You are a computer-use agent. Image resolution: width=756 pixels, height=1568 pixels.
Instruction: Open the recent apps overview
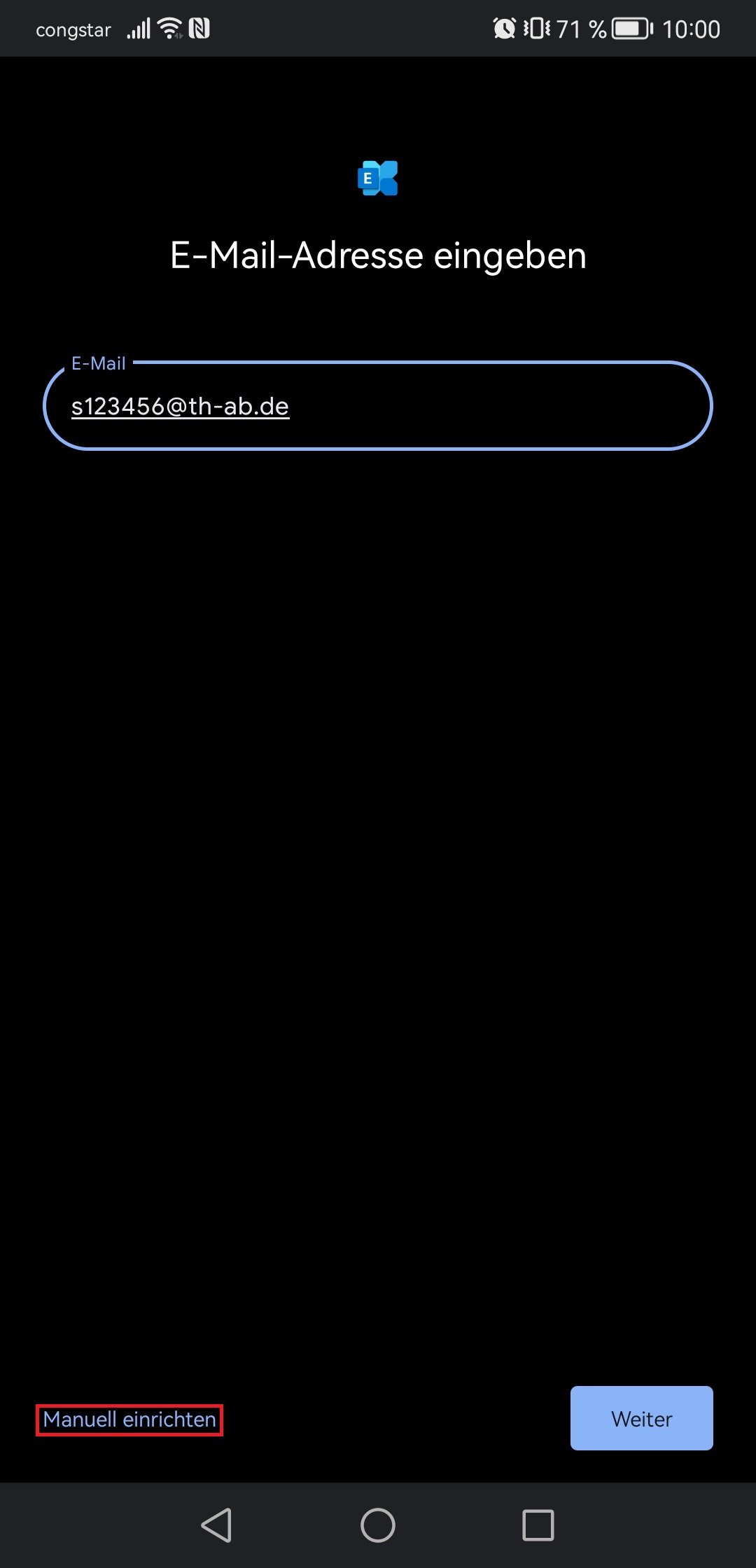pyautogui.click(x=538, y=1525)
